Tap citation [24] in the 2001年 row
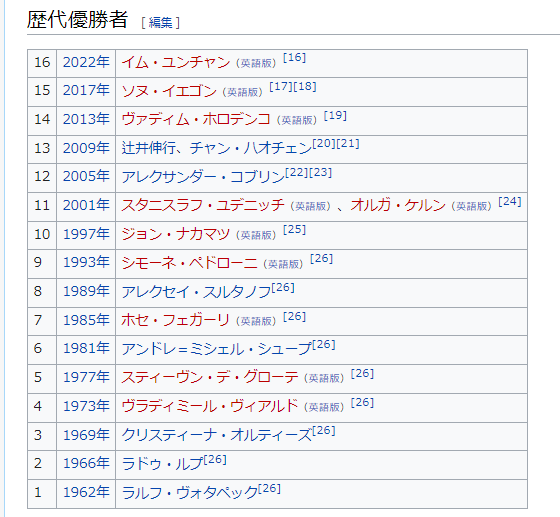Image resolution: width=560 pixels, height=517 pixels. click(510, 201)
